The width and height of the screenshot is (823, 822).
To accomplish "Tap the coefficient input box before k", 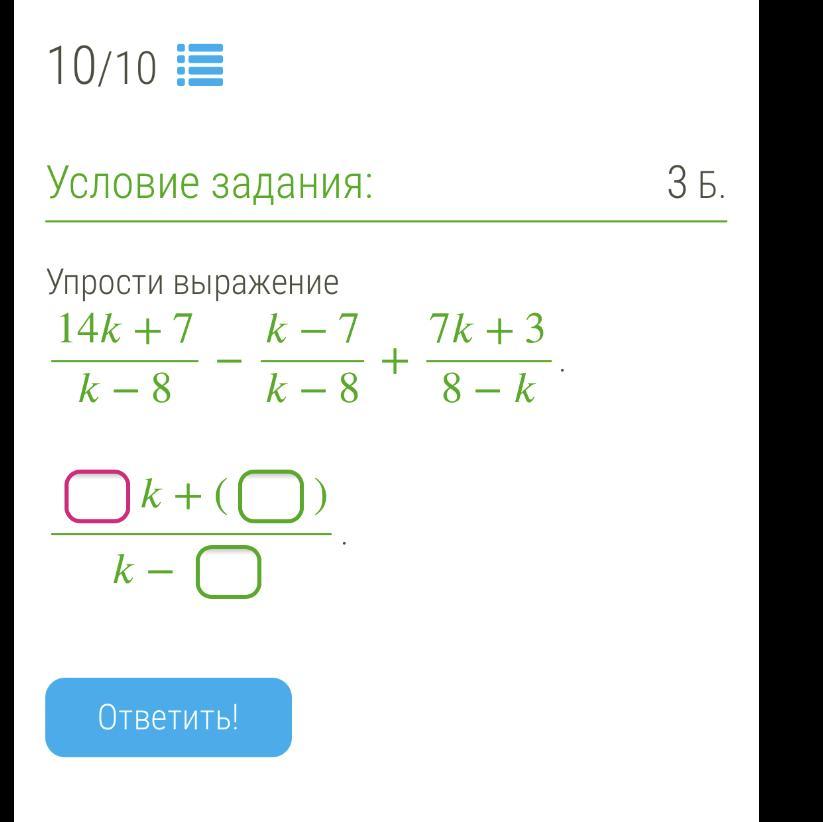I will pos(97,498).
